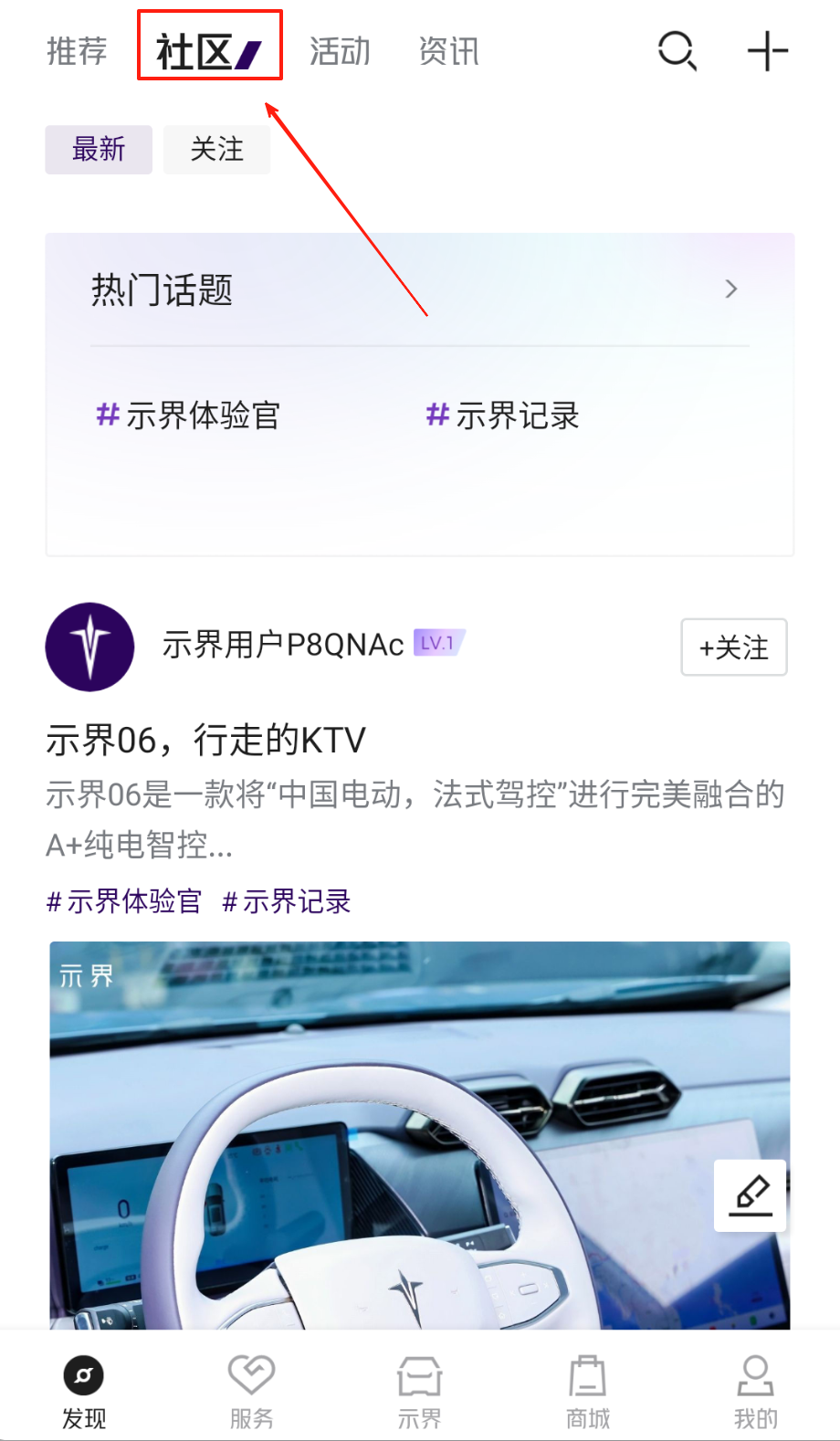Select the 最新 filter chip
Image resolution: width=840 pixels, height=1441 pixels.
(99, 149)
